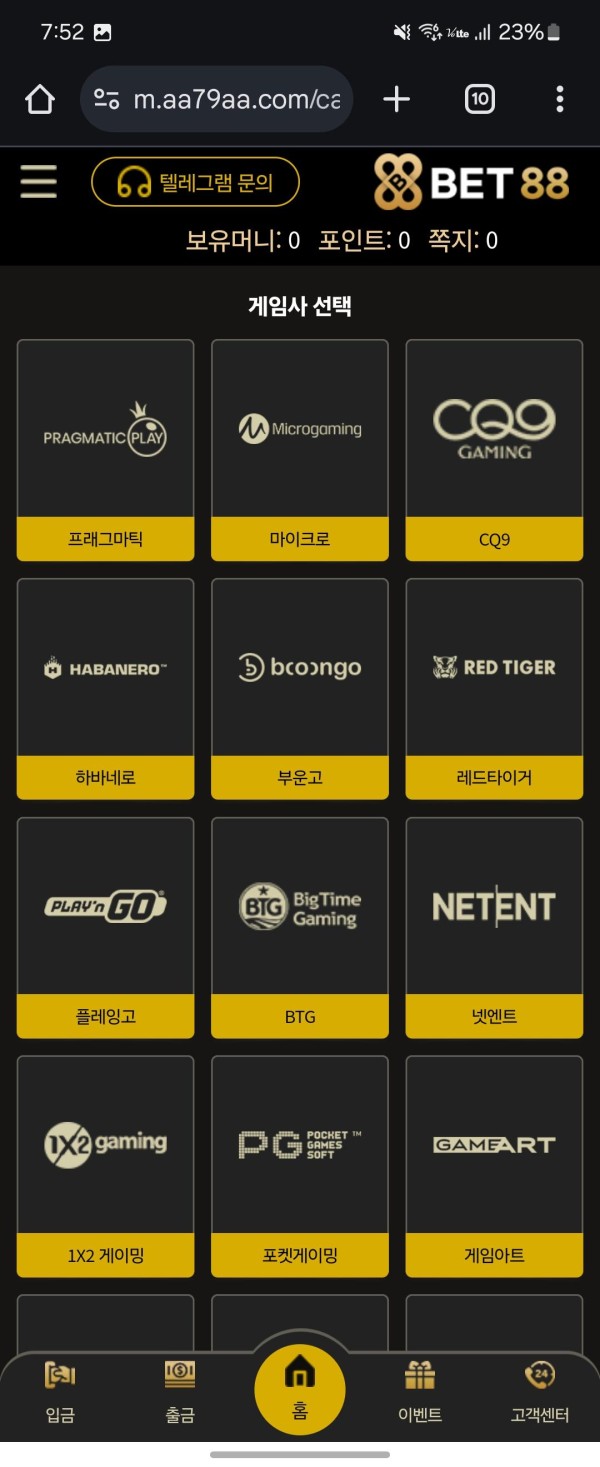This screenshot has width=600, height=1467.
Task: Open the 플레잉고 Play'n GO tile
Action: (x=105, y=927)
